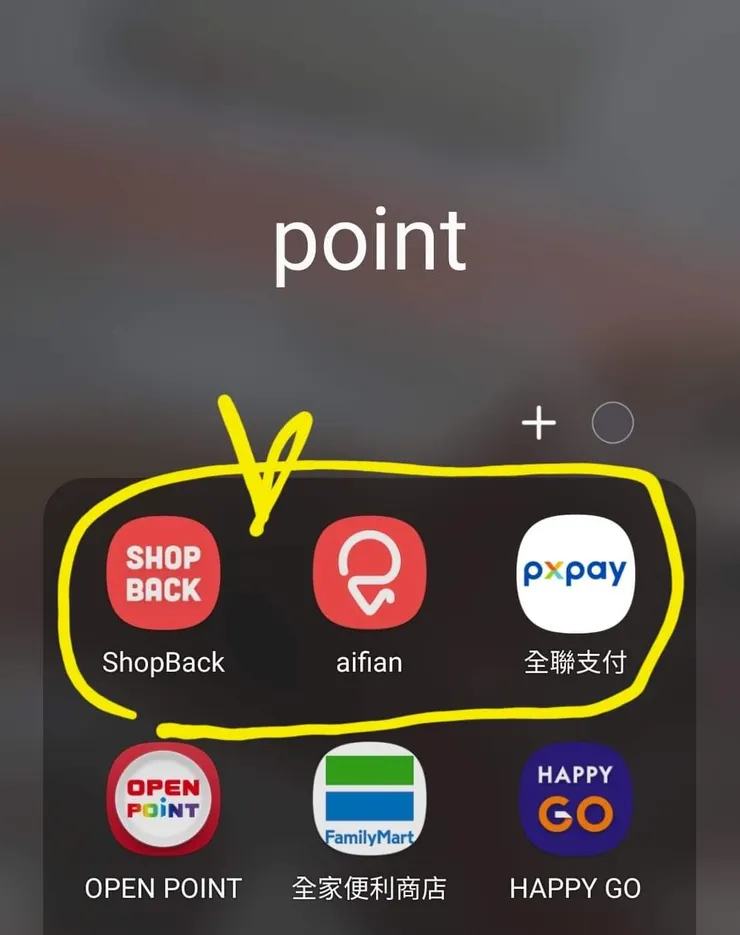Viewport: 740px width, 935px height.
Task: Rename the folder titled point
Action: (370, 242)
